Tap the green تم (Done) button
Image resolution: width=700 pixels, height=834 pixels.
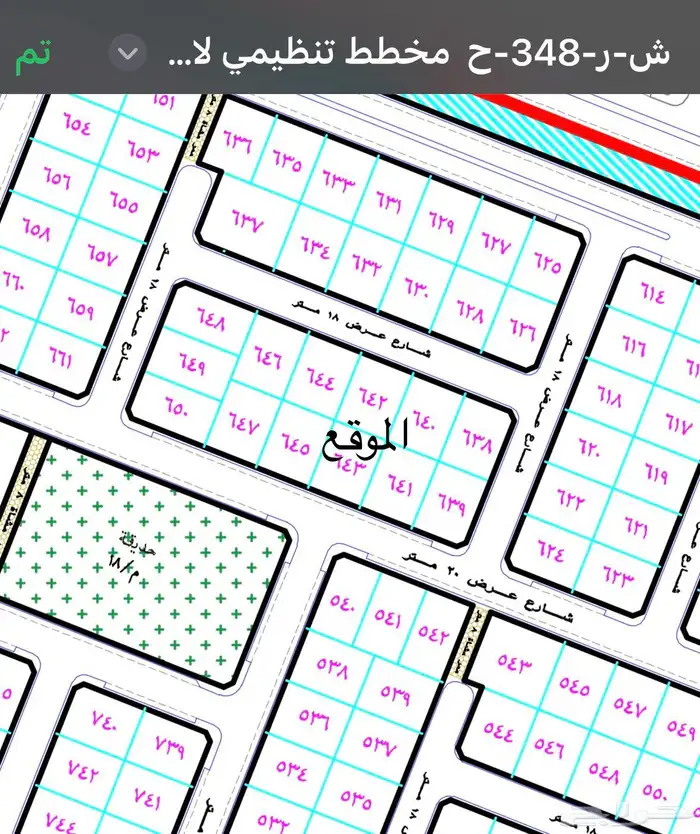coord(33,54)
